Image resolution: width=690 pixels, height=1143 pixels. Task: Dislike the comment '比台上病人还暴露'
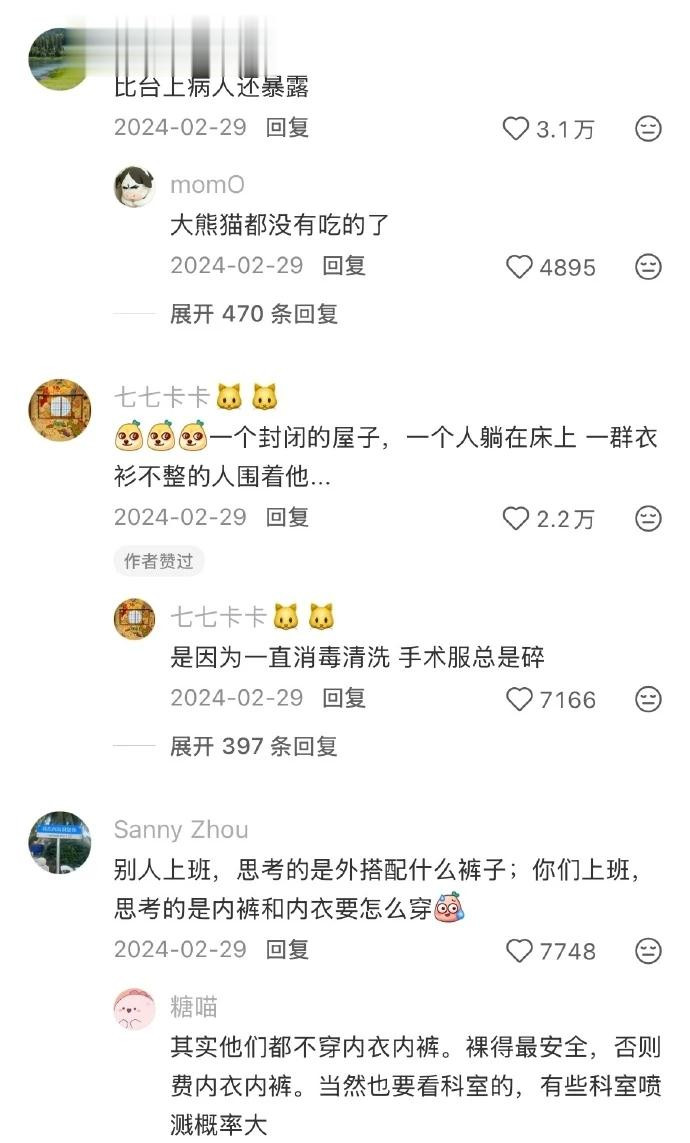[x=649, y=129]
